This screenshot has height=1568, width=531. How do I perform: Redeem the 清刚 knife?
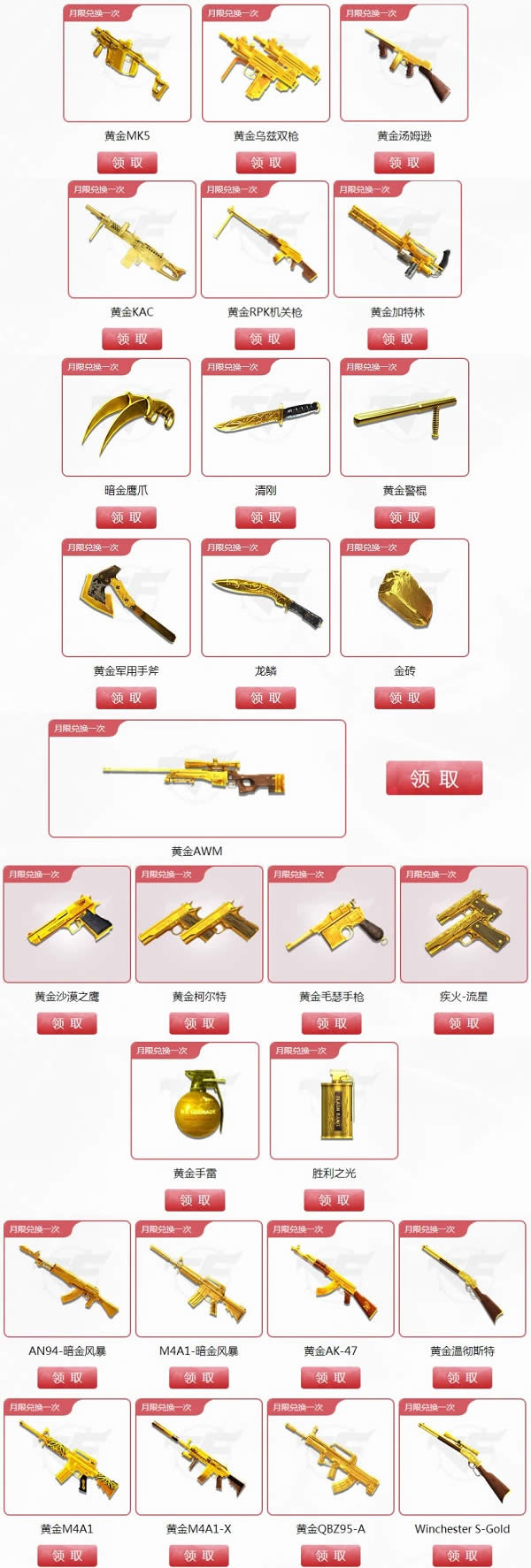click(265, 517)
